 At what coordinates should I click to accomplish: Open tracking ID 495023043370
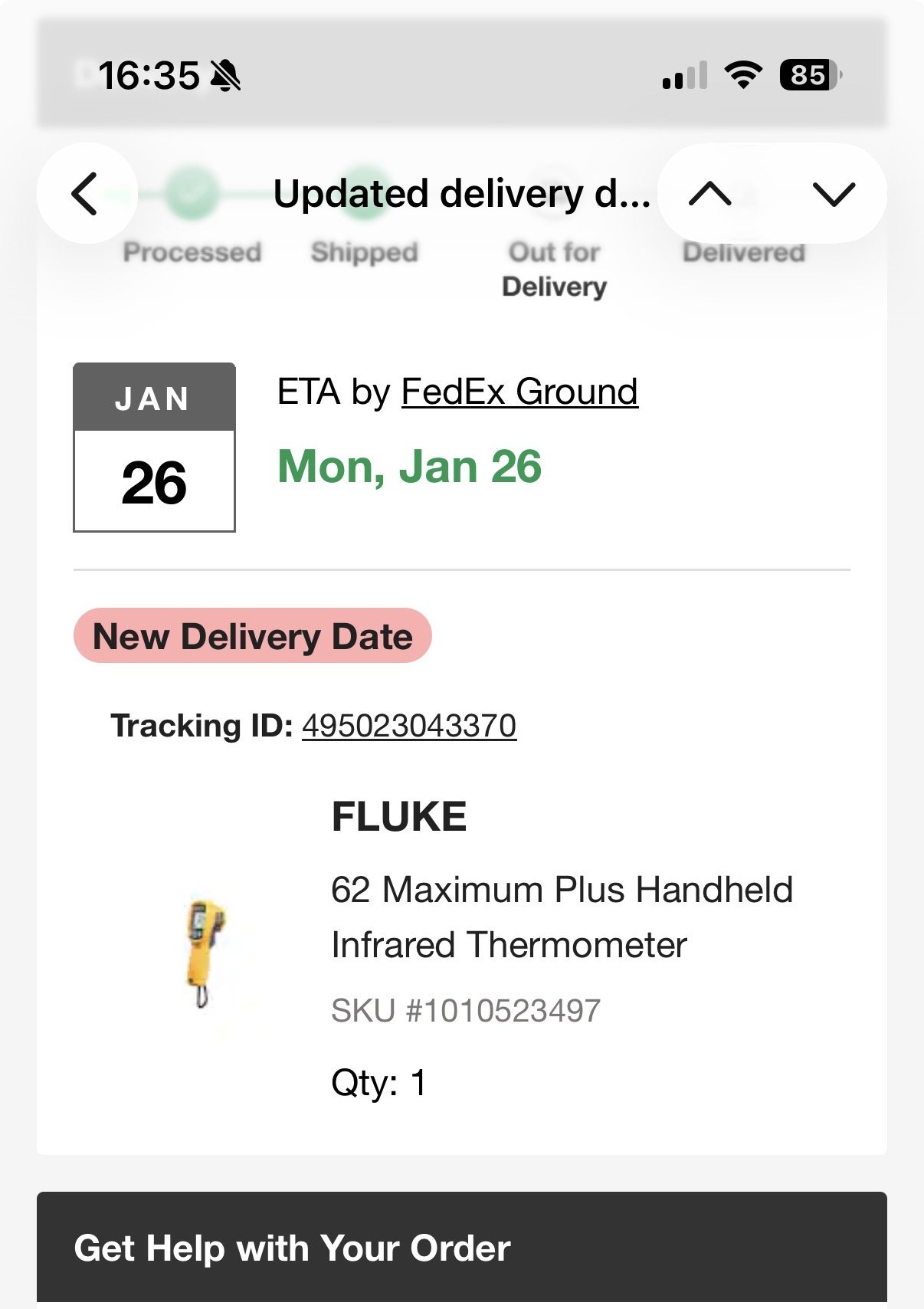[x=409, y=726]
